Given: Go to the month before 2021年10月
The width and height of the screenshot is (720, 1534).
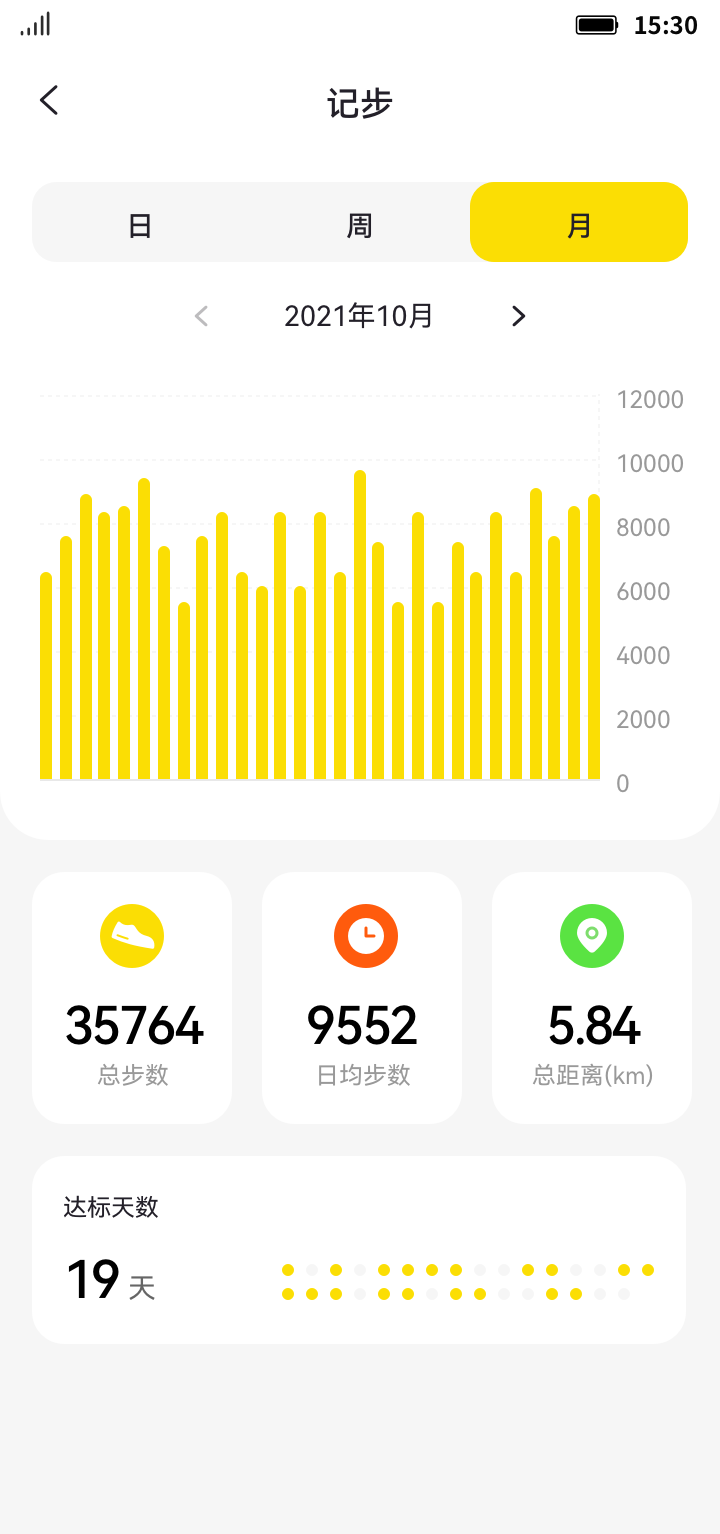Looking at the screenshot, I should coord(201,316).
